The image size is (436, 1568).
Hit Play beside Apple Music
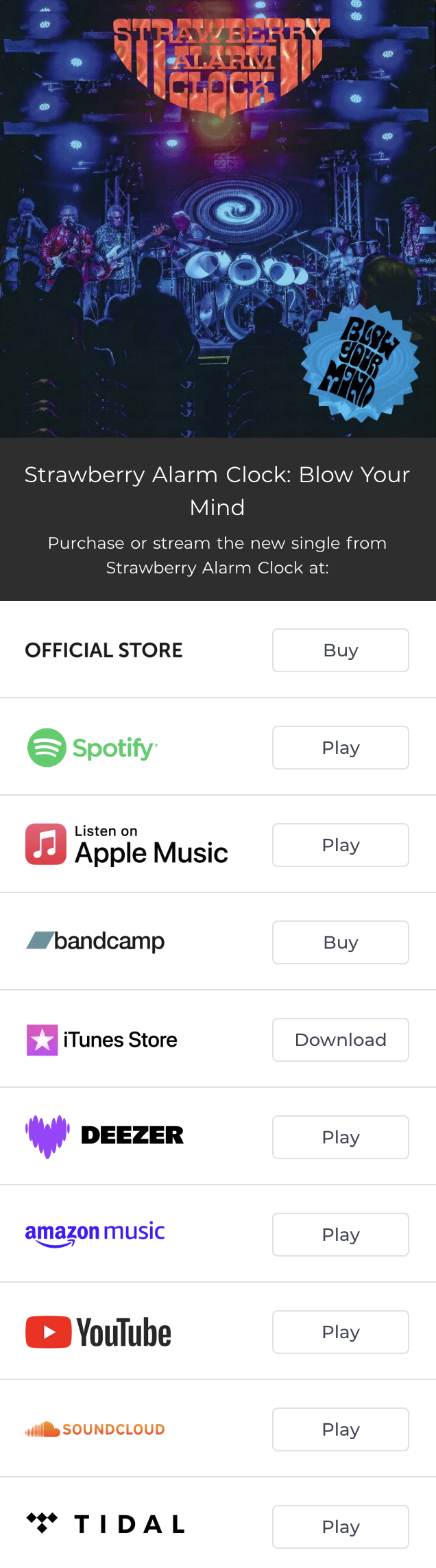click(341, 845)
